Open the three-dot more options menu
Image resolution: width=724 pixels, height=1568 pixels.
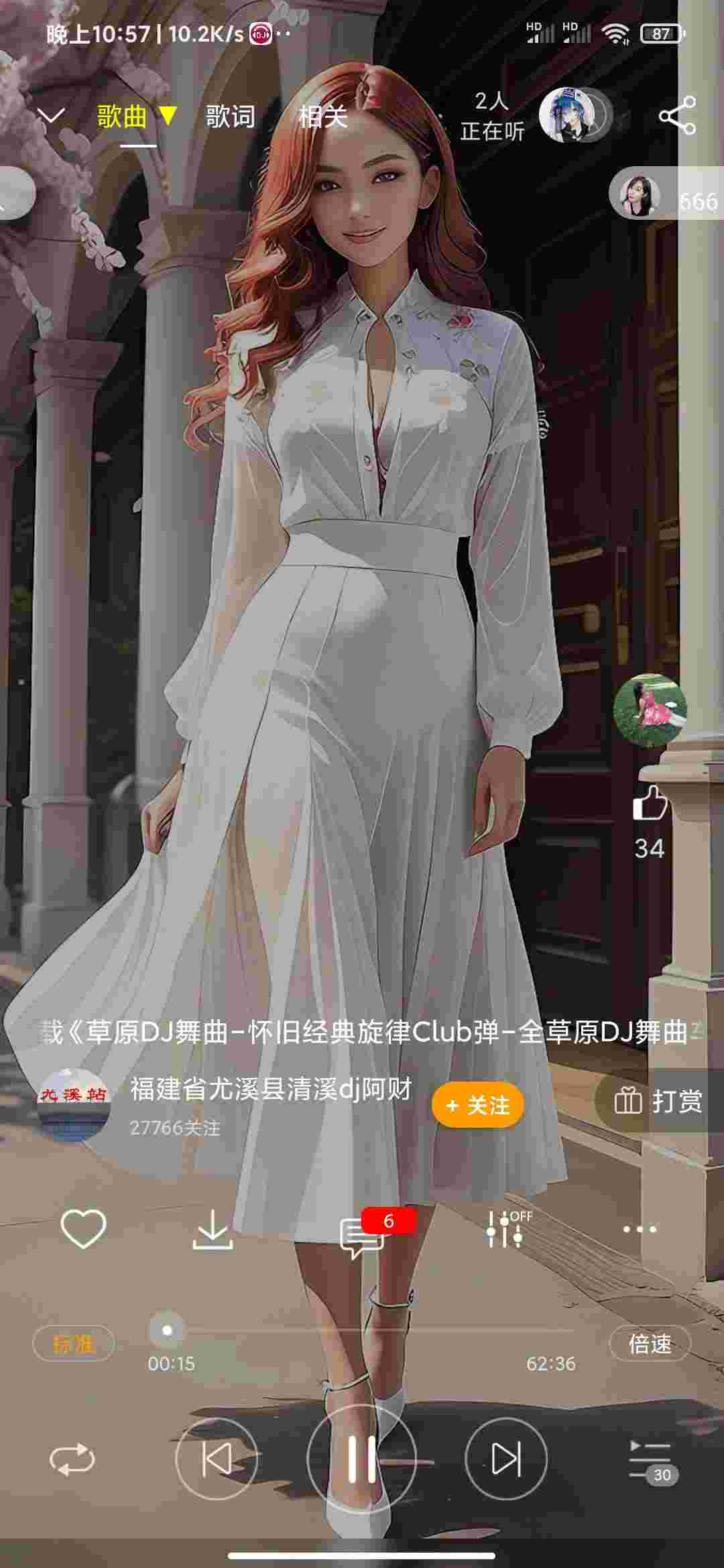640,1230
